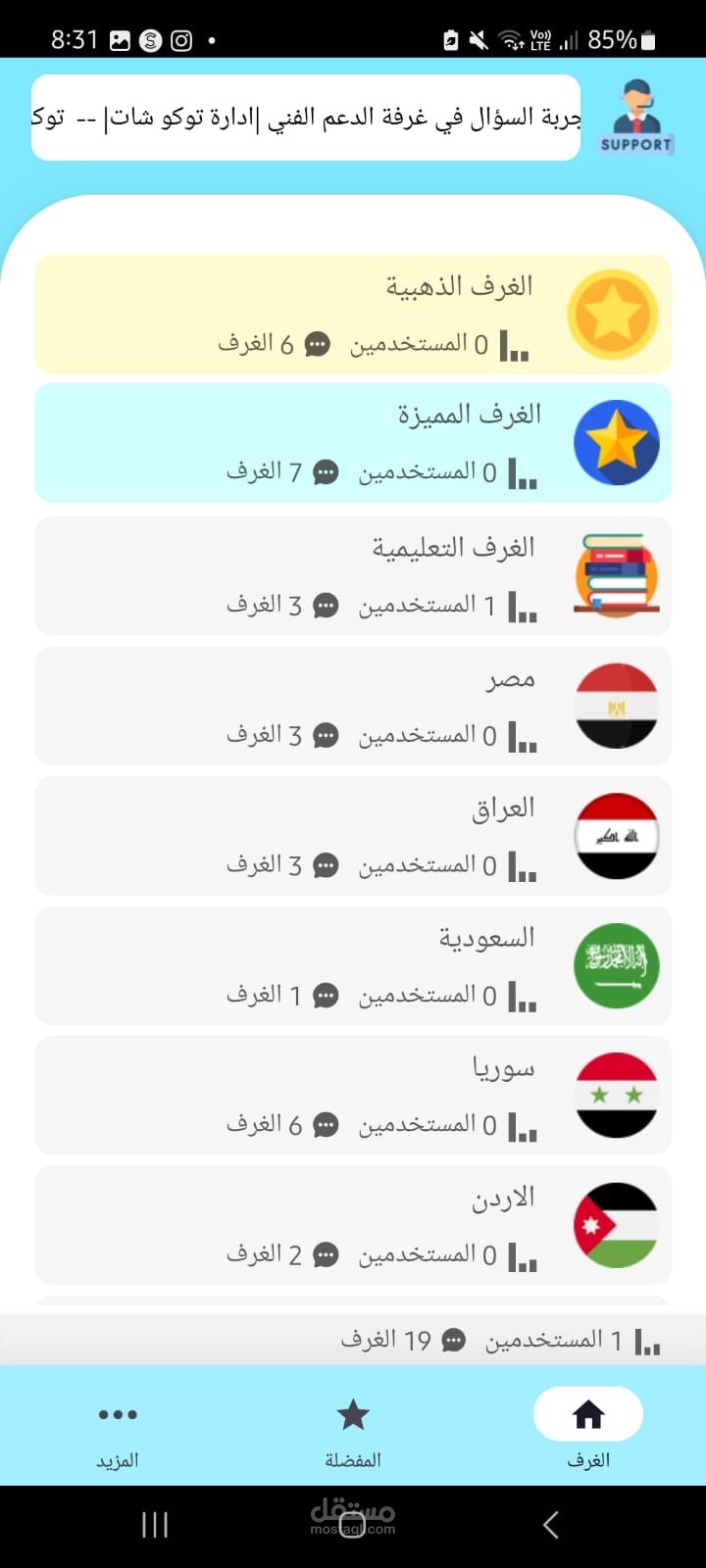Open the الغرف الذهبية golden rooms category
Image resolution: width=706 pixels, height=1568 pixels.
pos(353,314)
